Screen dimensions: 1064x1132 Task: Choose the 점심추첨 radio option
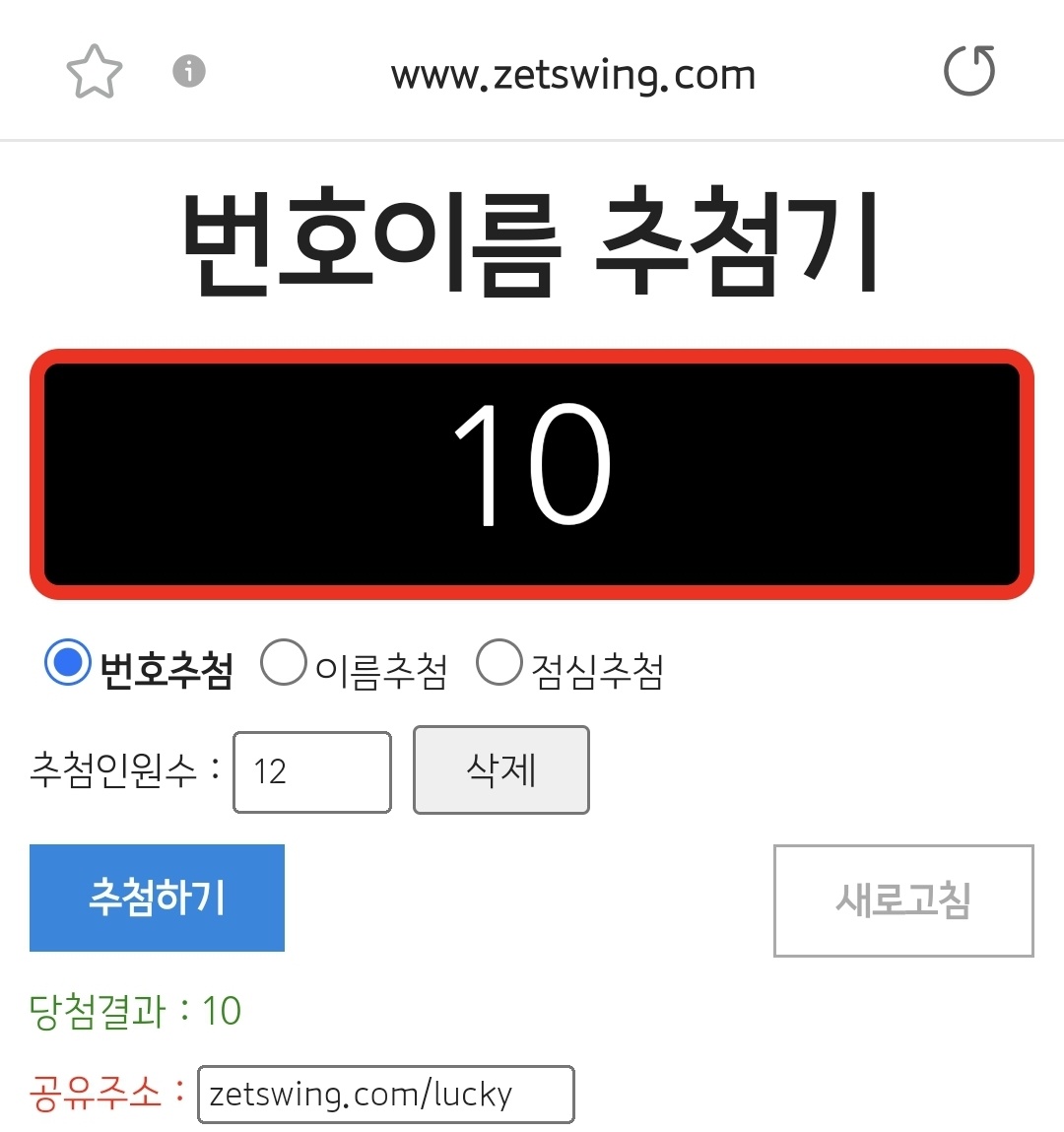coord(499,663)
